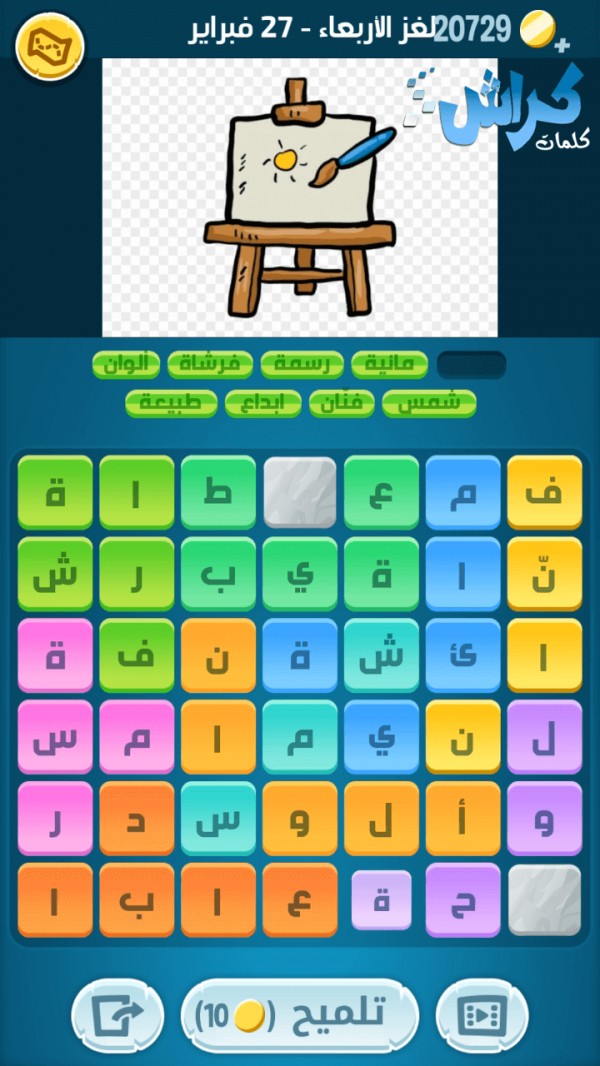
Task: Tap the yellow ف letter tile
Action: (544, 492)
